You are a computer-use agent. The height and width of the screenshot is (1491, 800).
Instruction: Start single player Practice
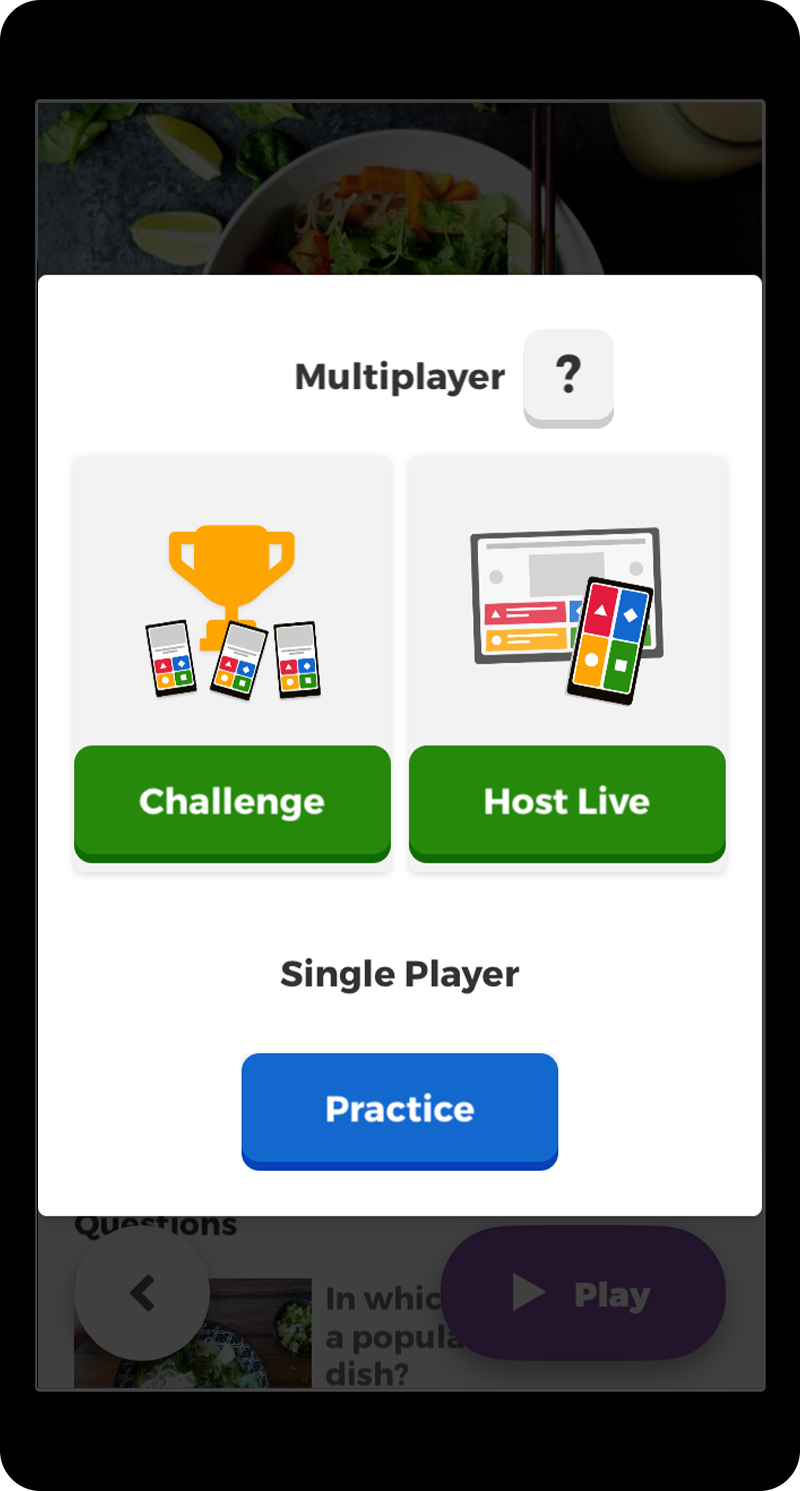pos(400,1110)
